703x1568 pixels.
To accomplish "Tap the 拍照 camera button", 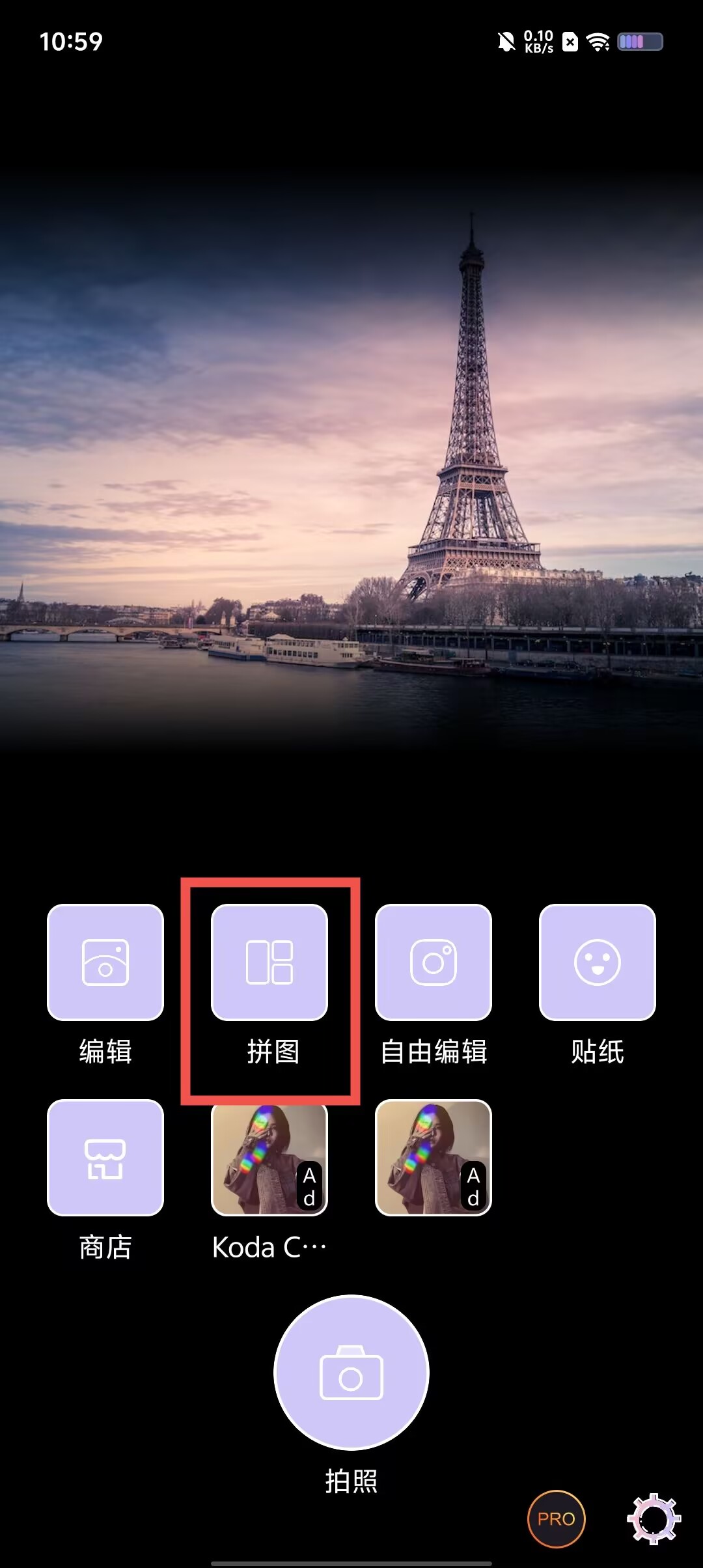I will 351,1372.
